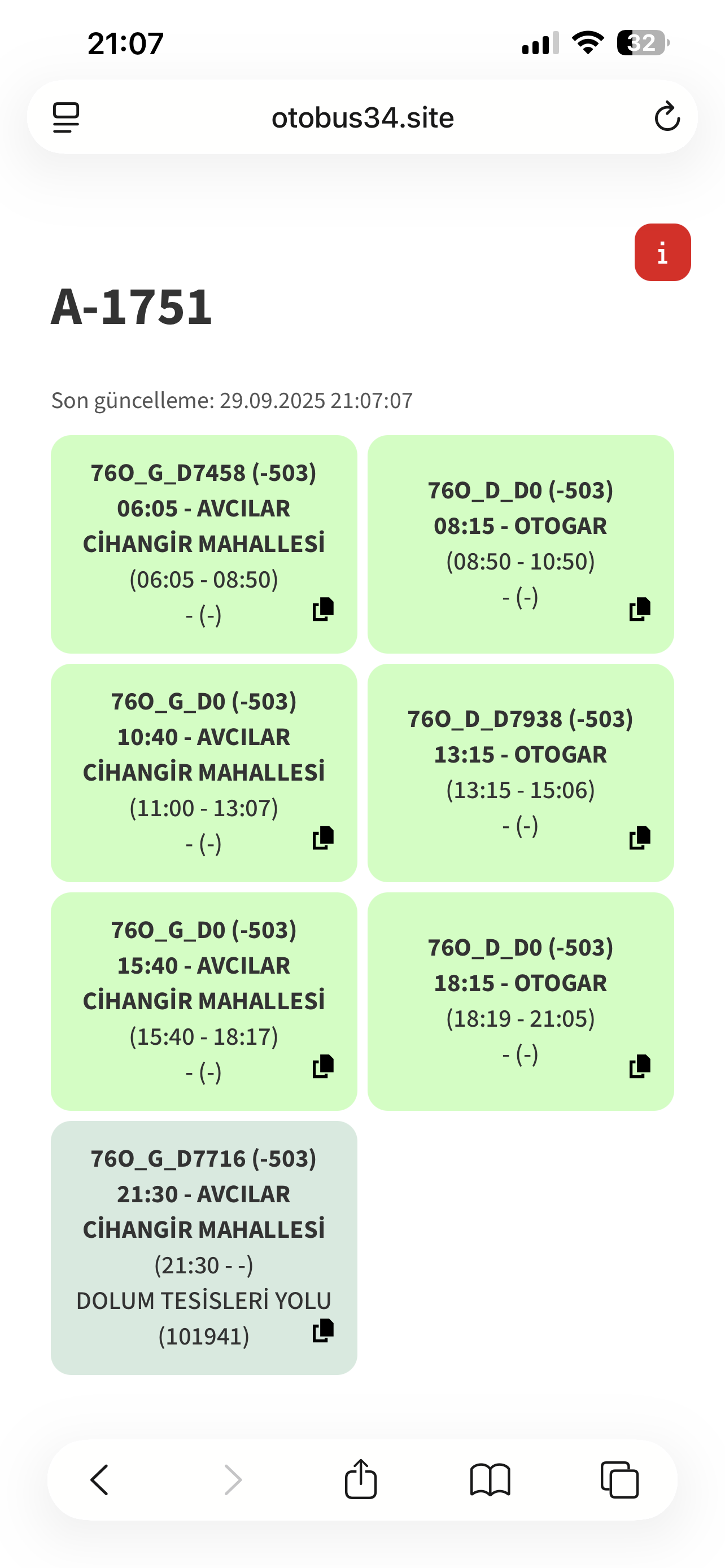The image size is (725, 1568).
Task: Open Safari bookmarks
Action: point(490,1480)
